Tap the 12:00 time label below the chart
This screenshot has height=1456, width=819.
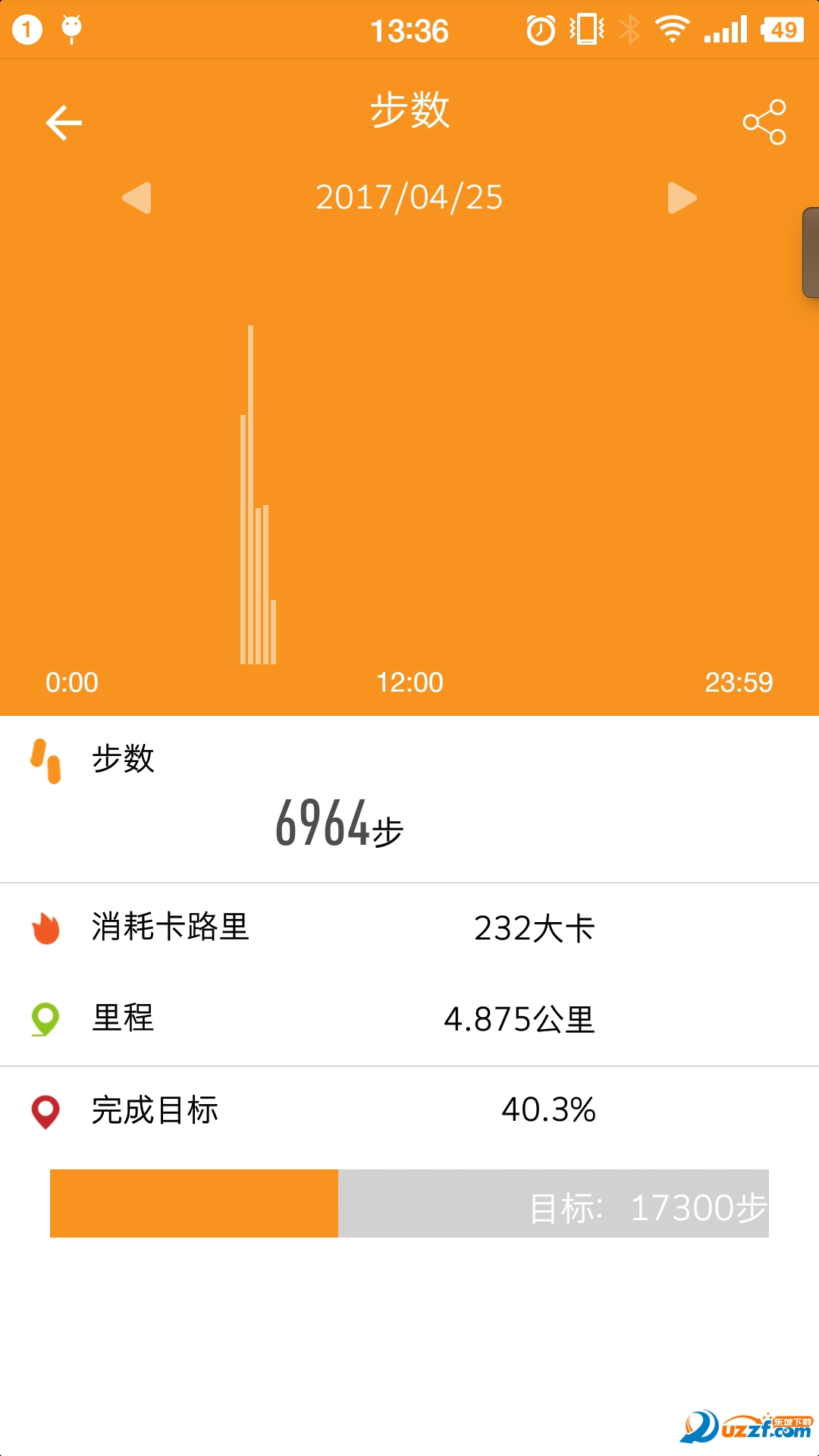click(409, 682)
